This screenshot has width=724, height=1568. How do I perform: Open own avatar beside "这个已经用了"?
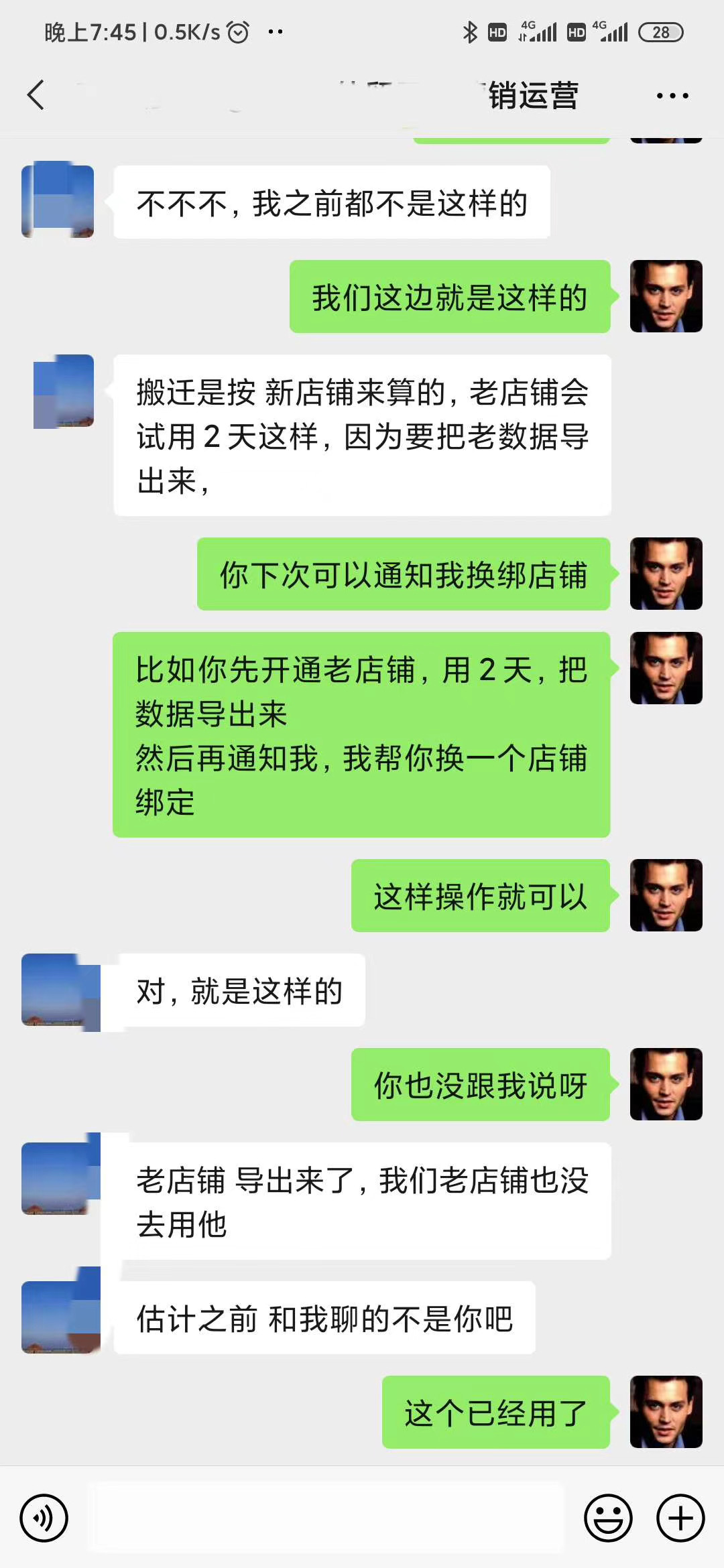[x=666, y=1412]
